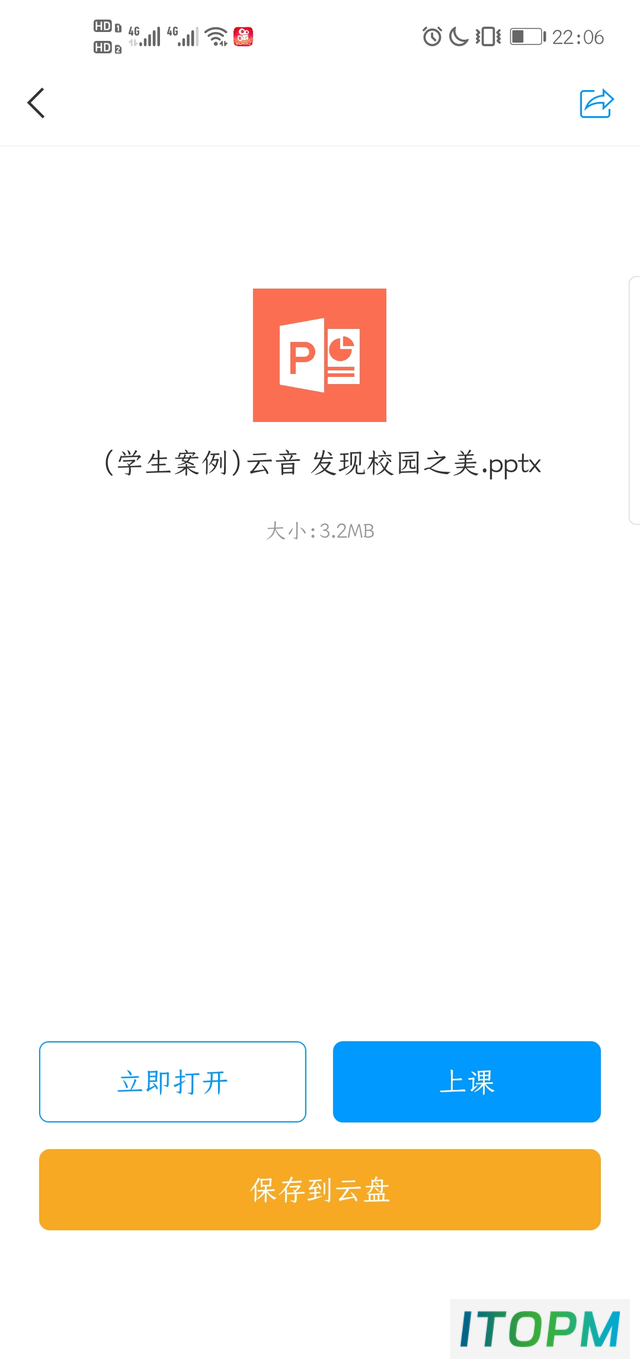Save the file with 保存到云盘

click(320, 1190)
